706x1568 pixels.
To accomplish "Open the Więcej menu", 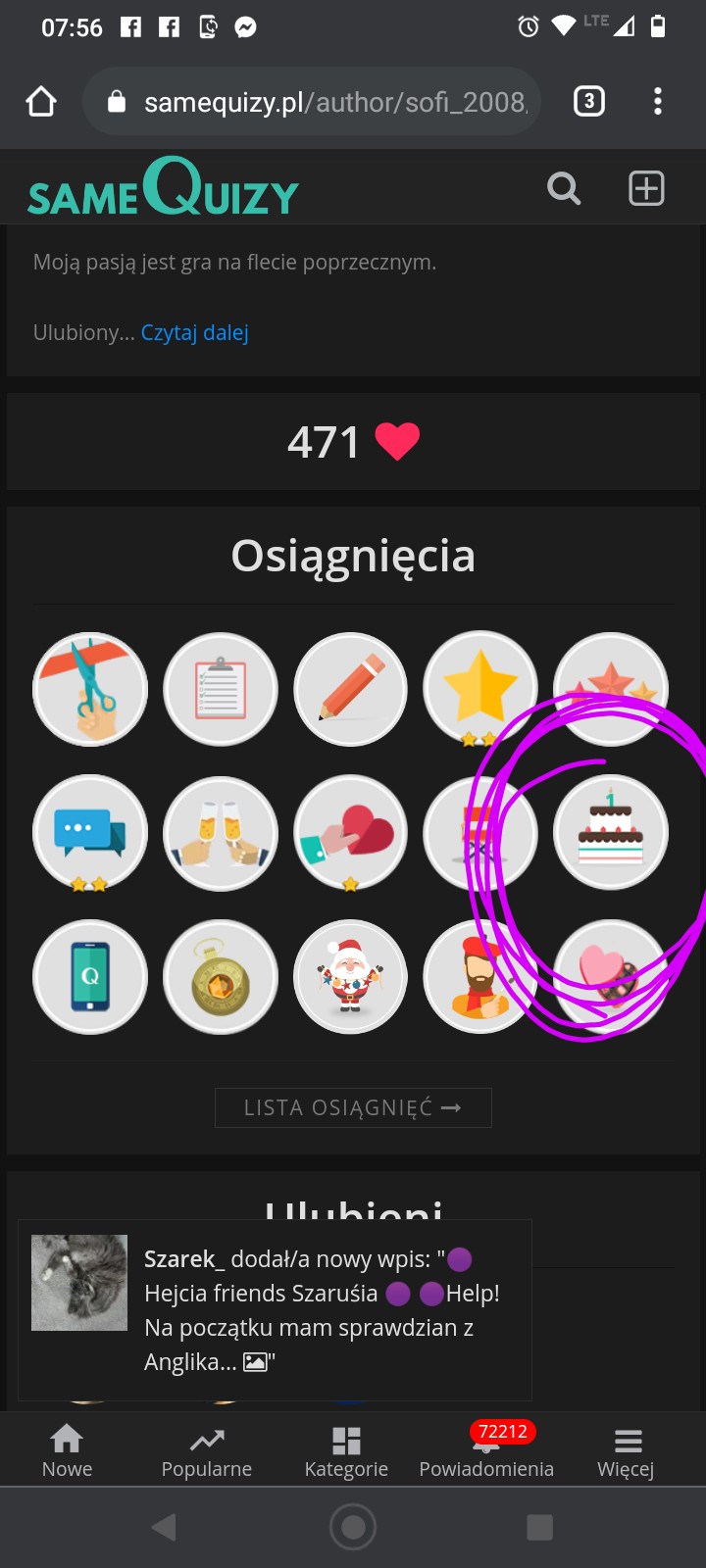I will coord(627,1450).
